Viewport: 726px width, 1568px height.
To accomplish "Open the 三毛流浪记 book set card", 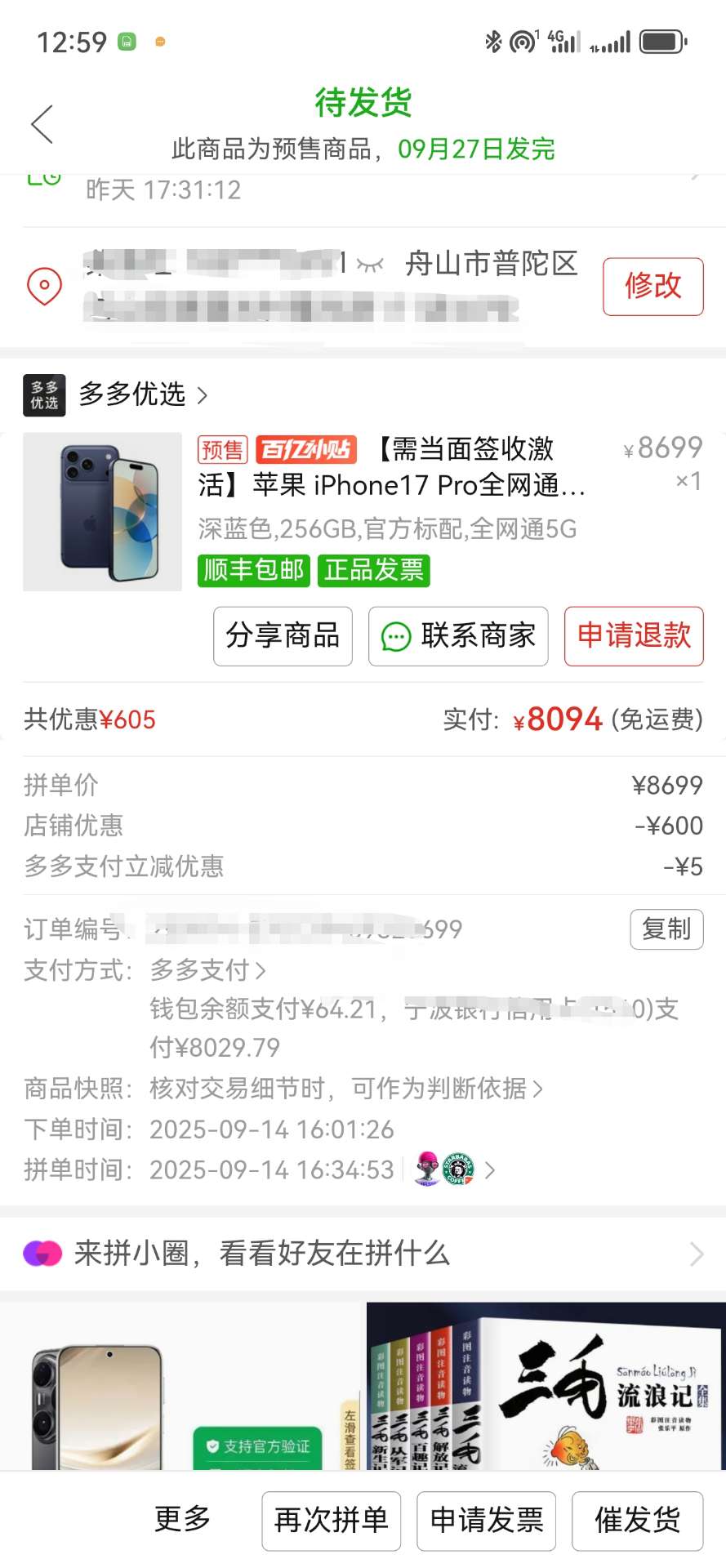I will 546,1387.
